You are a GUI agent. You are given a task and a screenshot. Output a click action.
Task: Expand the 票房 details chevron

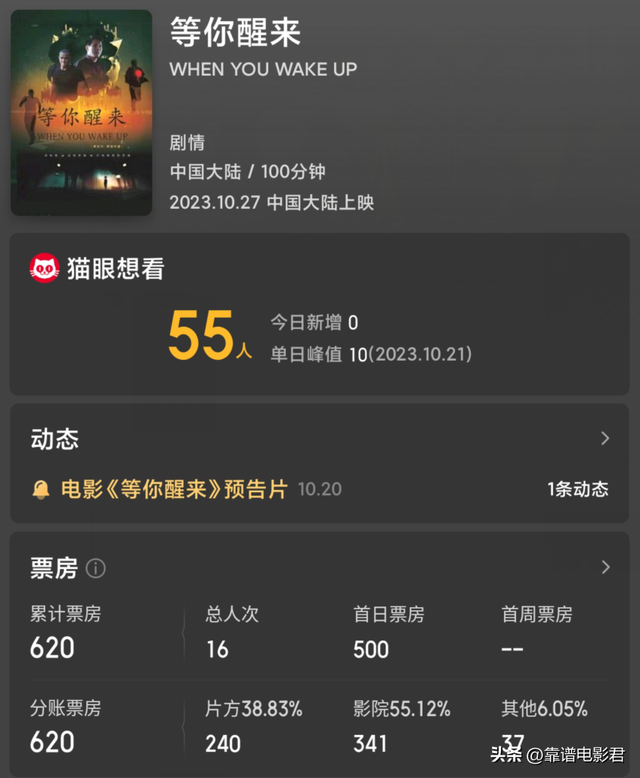click(x=605, y=567)
